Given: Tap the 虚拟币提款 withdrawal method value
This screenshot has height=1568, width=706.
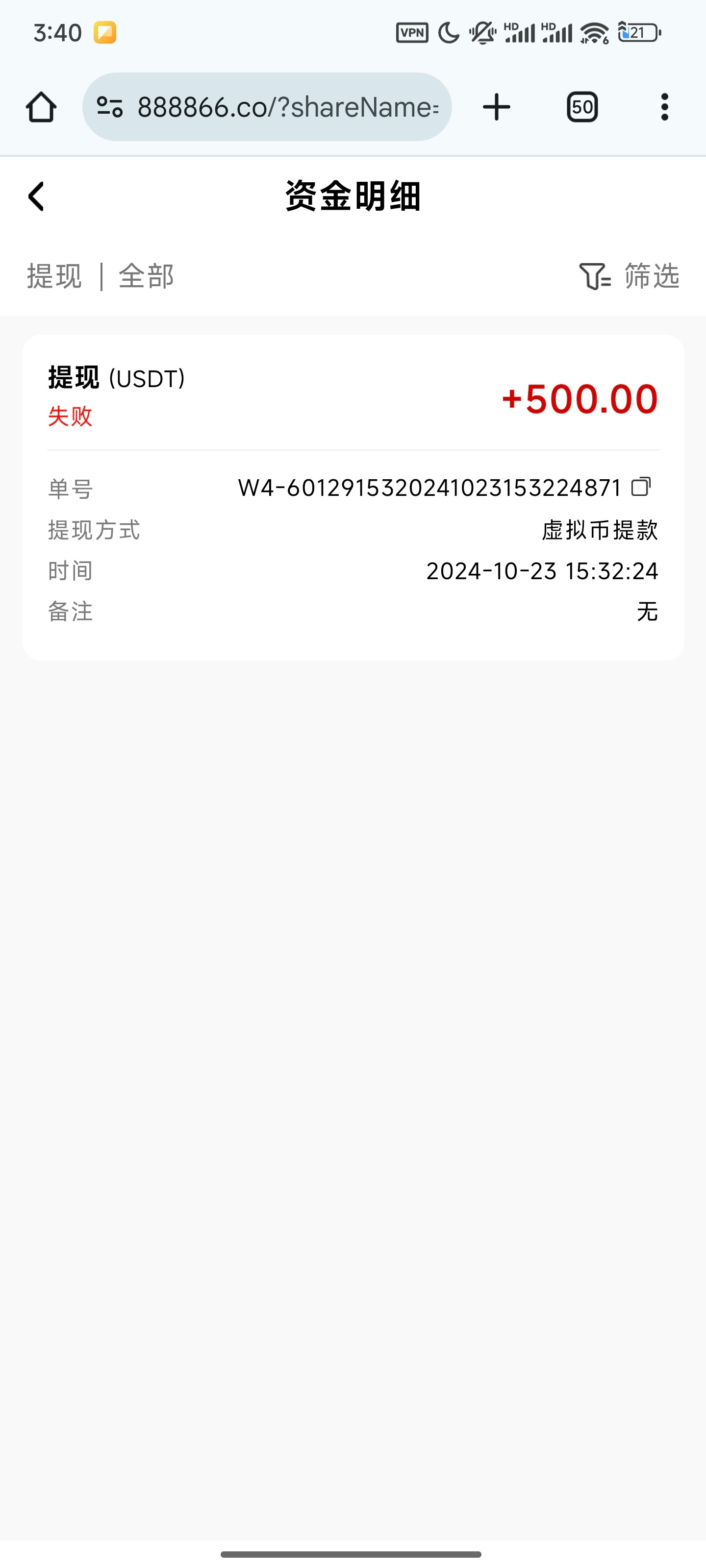Looking at the screenshot, I should [600, 530].
